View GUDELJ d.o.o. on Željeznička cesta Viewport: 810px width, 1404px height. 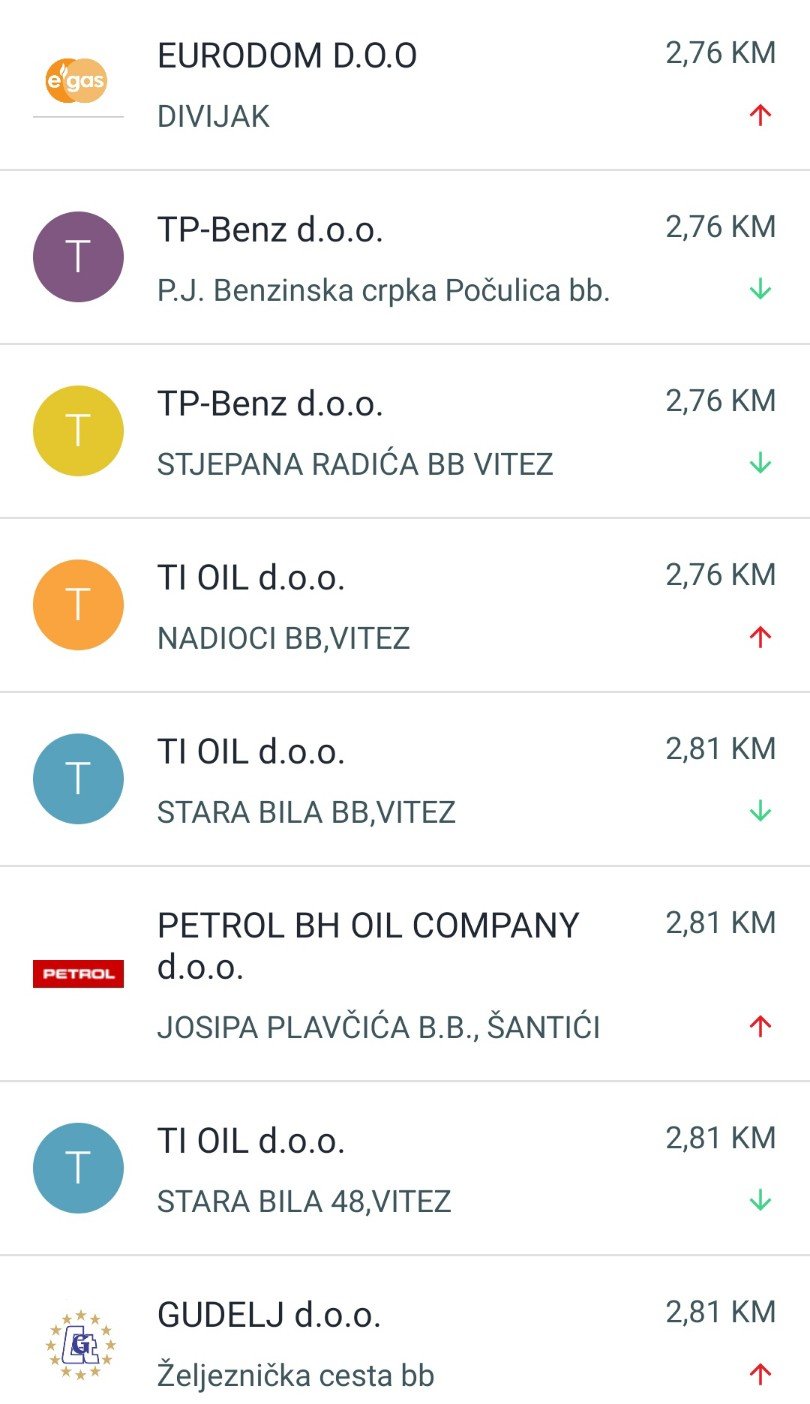405,1331
